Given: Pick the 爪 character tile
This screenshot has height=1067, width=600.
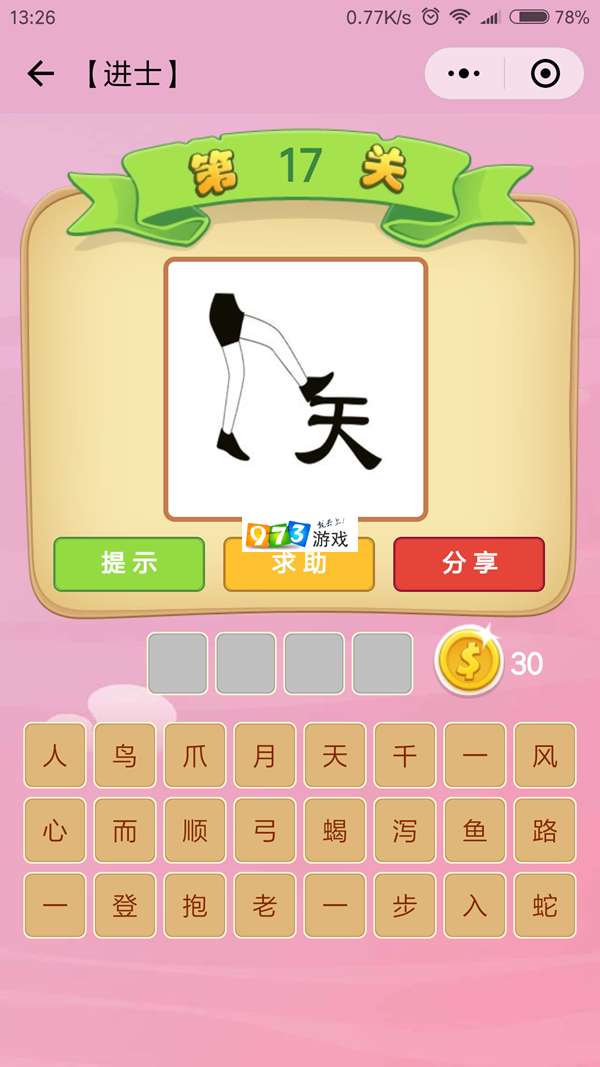Looking at the screenshot, I should click(x=195, y=755).
